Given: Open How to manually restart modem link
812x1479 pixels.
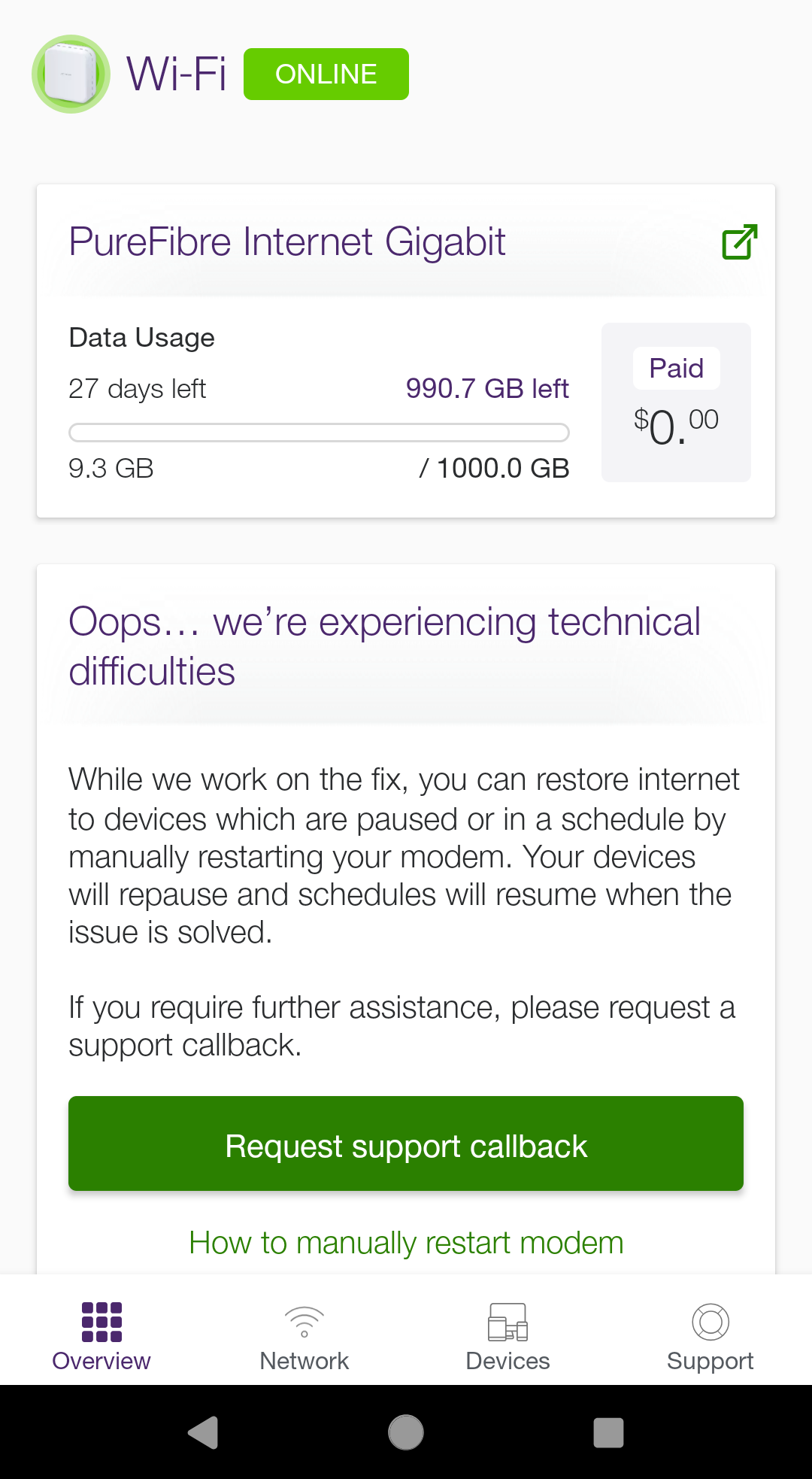Looking at the screenshot, I should click(x=406, y=1243).
